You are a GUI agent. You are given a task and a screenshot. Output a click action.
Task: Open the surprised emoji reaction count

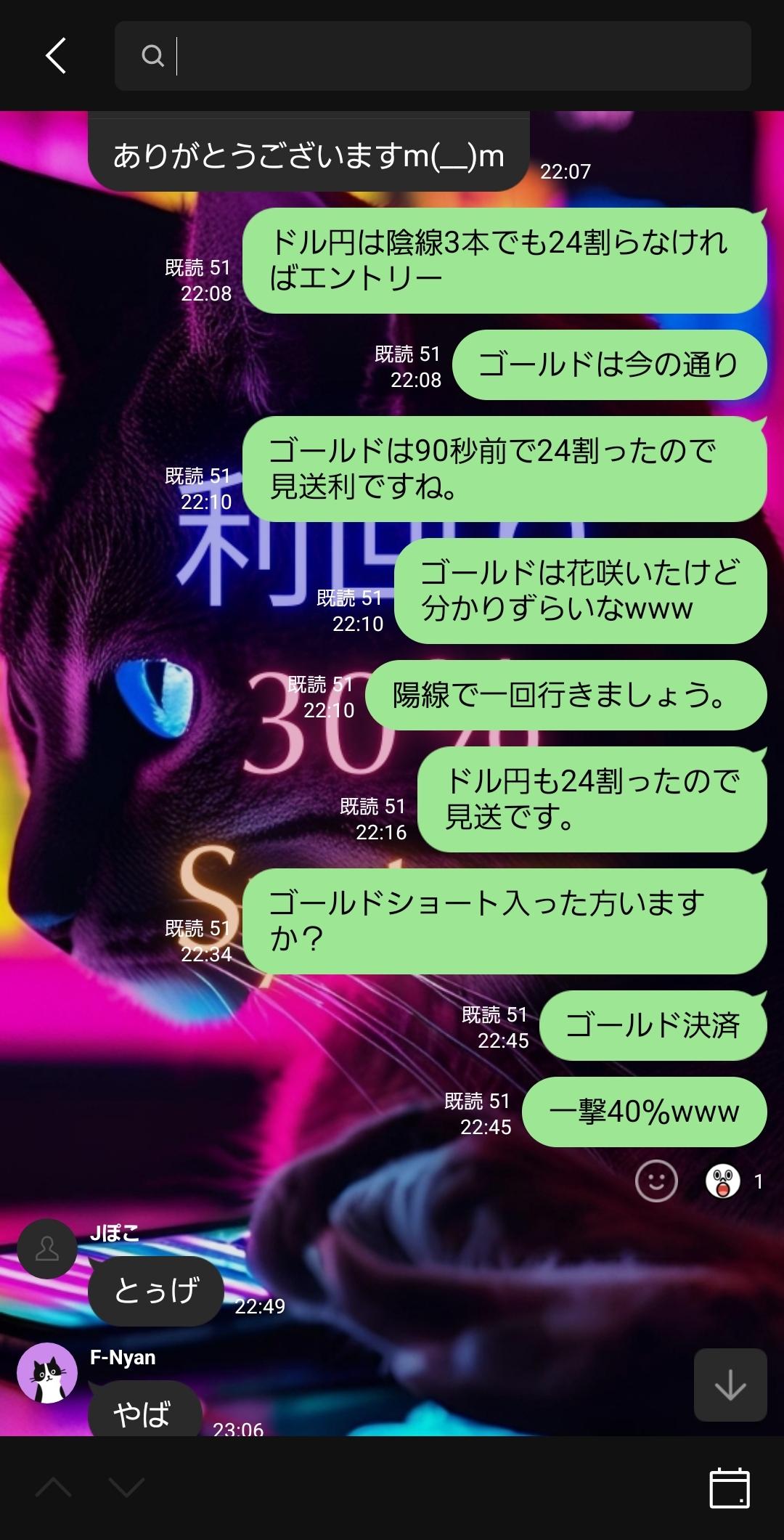(735, 1181)
